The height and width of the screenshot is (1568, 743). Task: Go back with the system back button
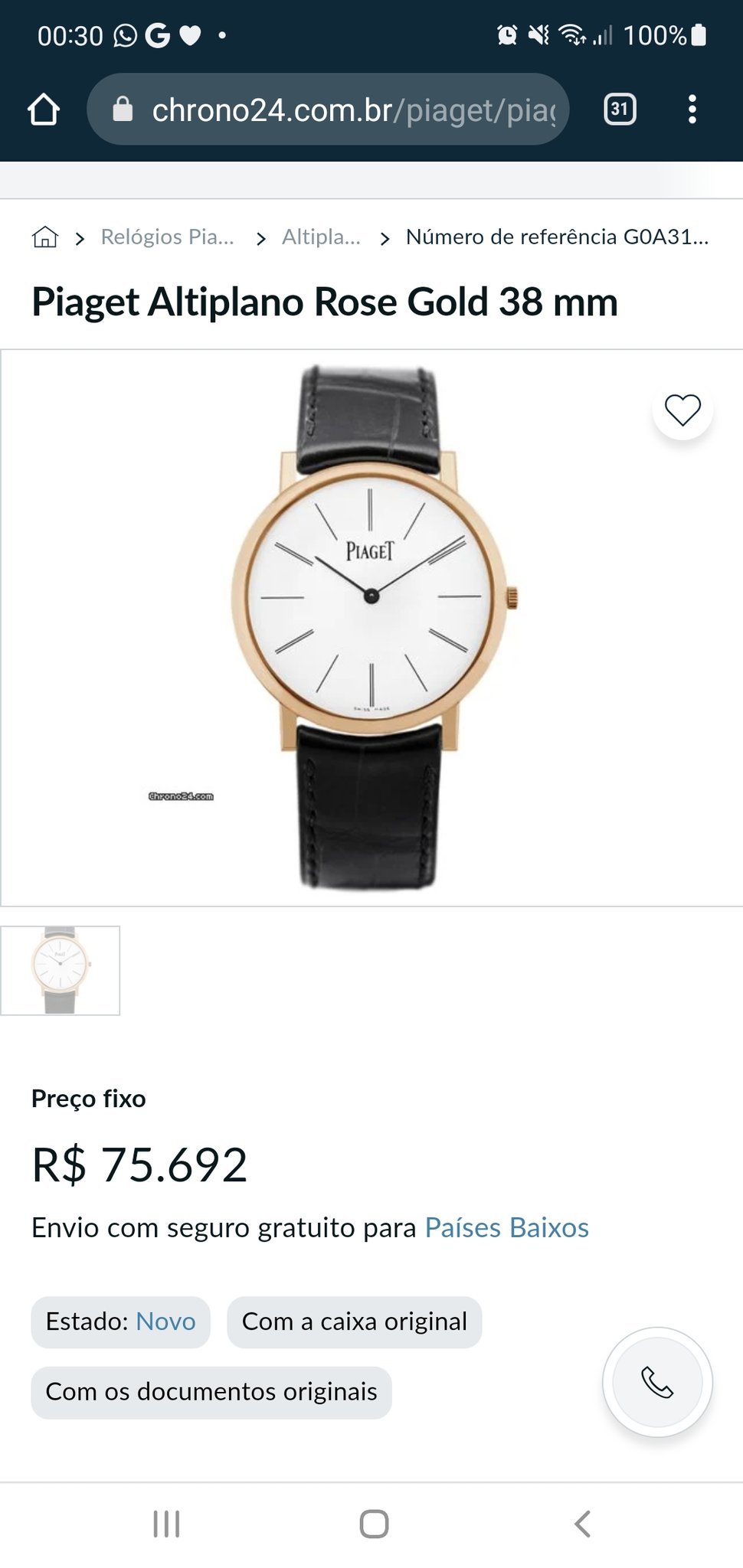point(582,1524)
